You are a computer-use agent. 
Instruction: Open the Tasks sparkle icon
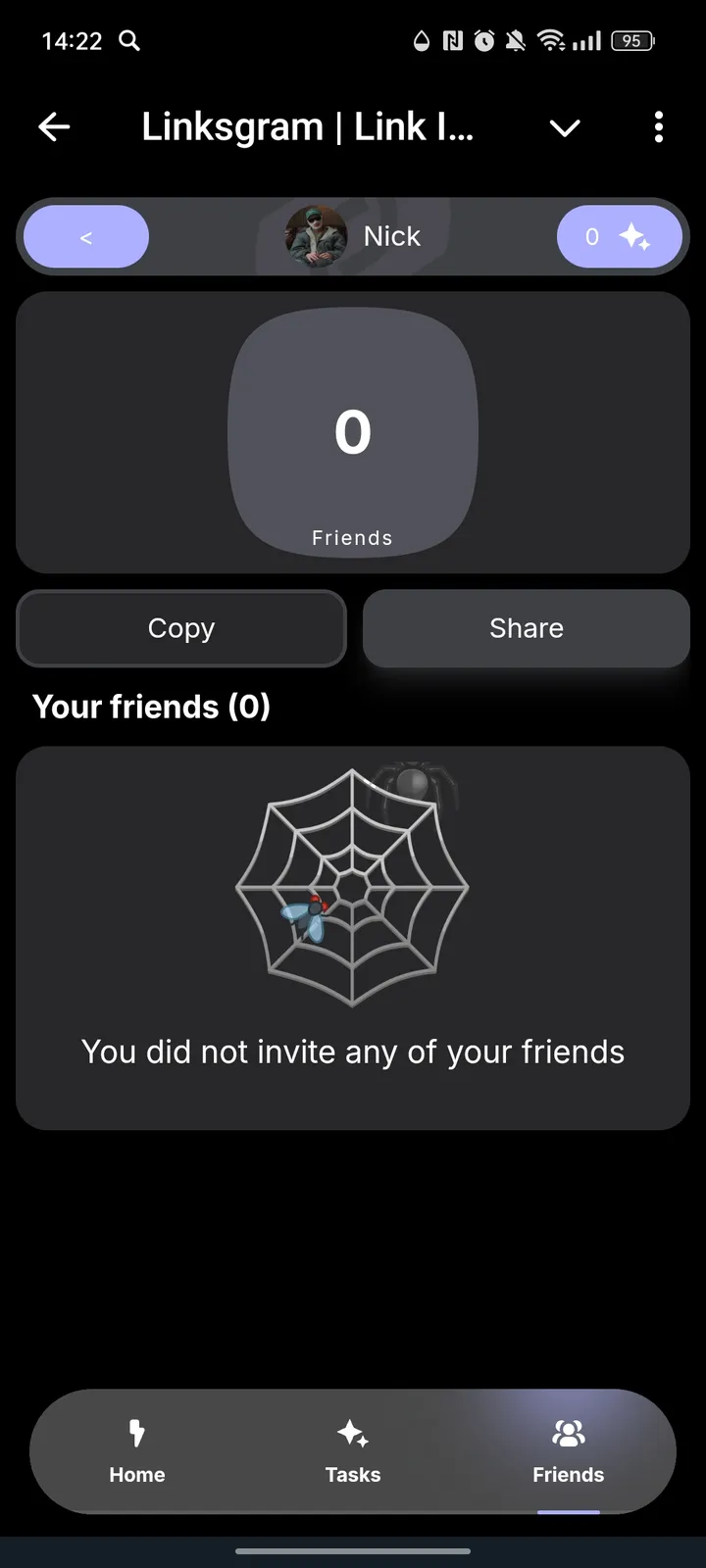tap(352, 1433)
